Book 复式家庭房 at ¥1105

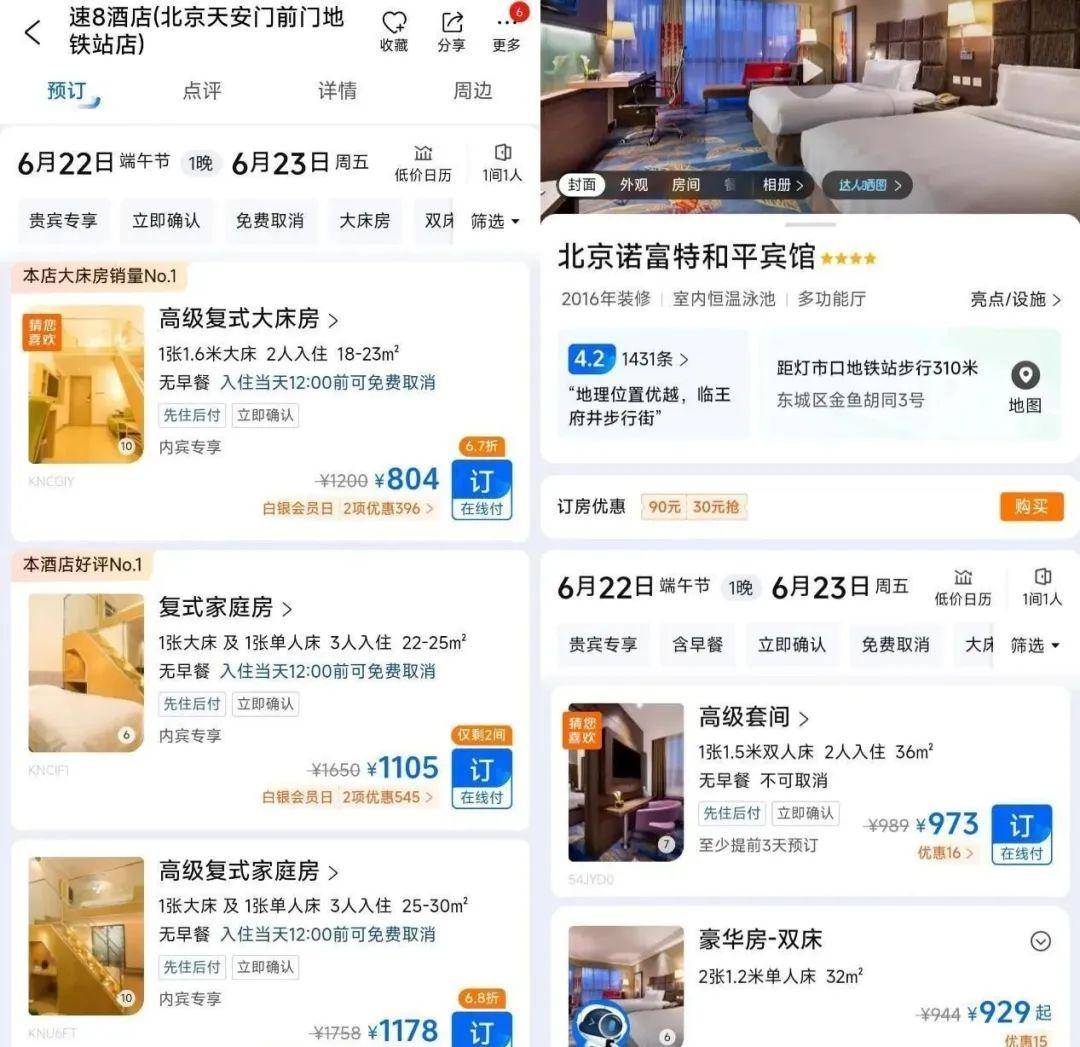pyautogui.click(x=482, y=778)
